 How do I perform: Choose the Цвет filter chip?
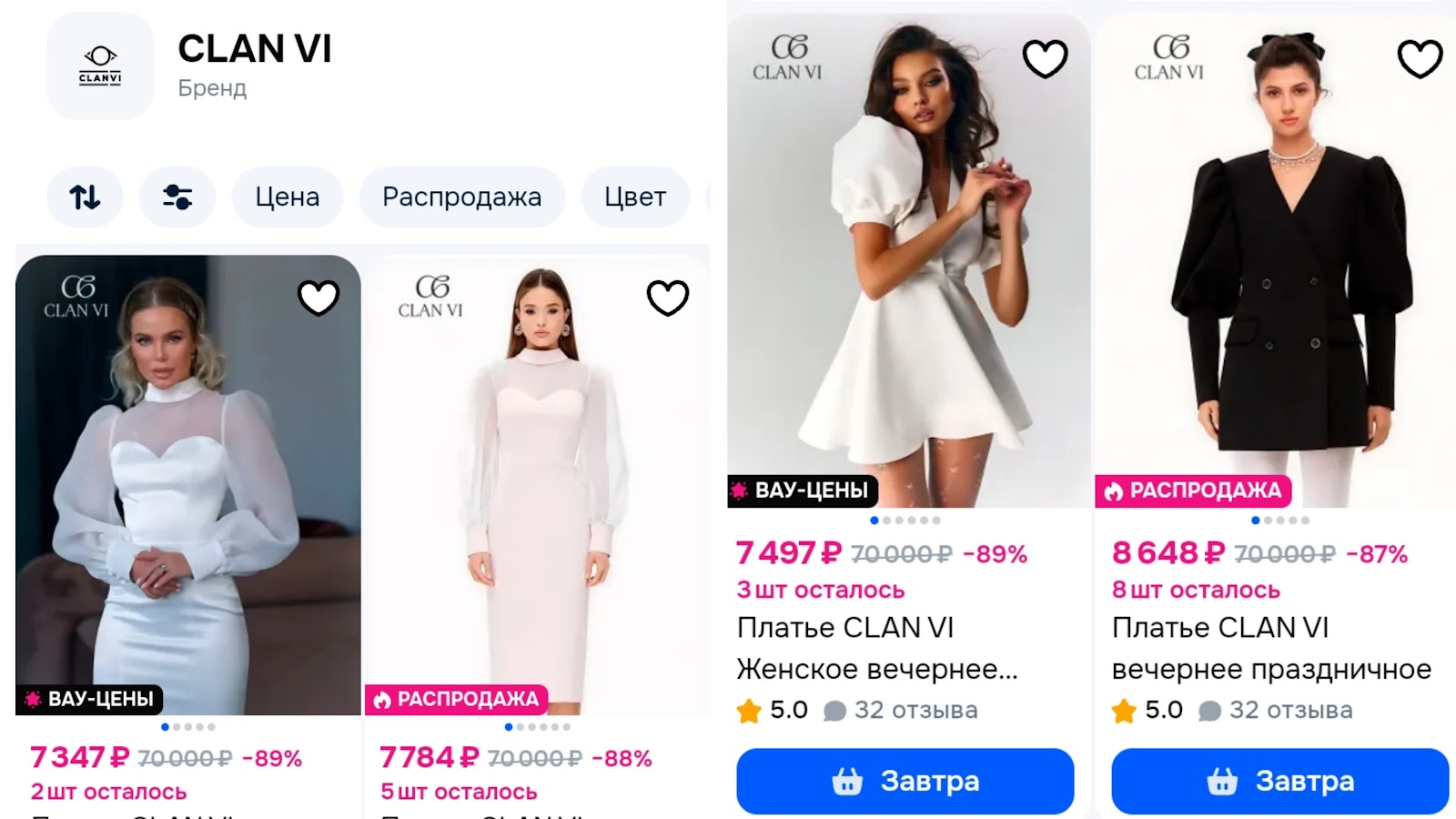[x=634, y=197]
